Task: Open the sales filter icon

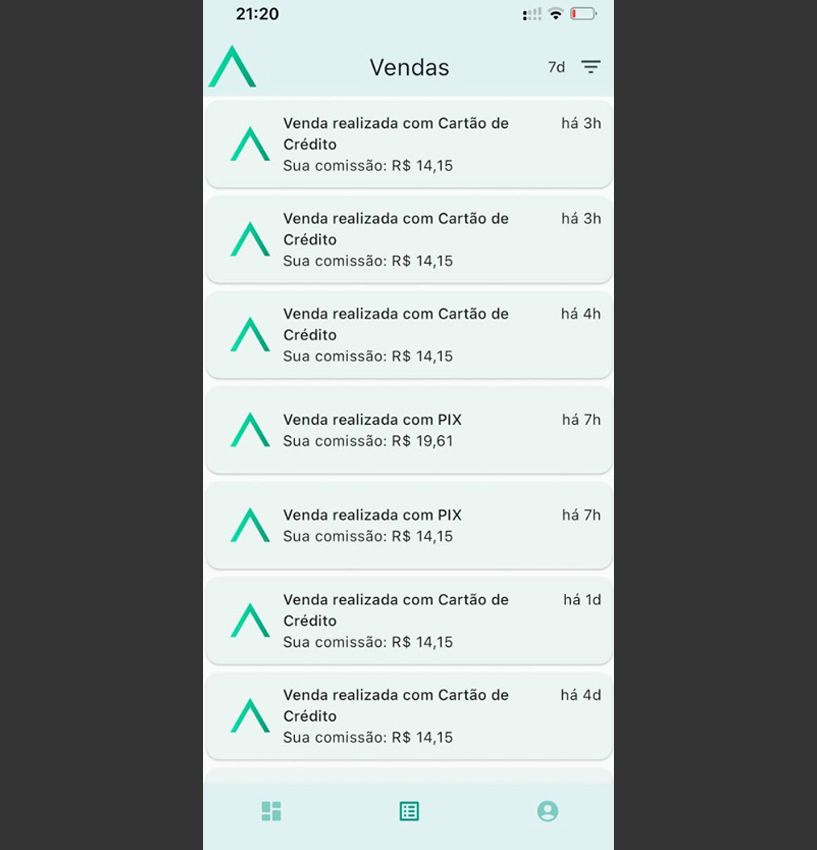Action: pyautogui.click(x=591, y=67)
